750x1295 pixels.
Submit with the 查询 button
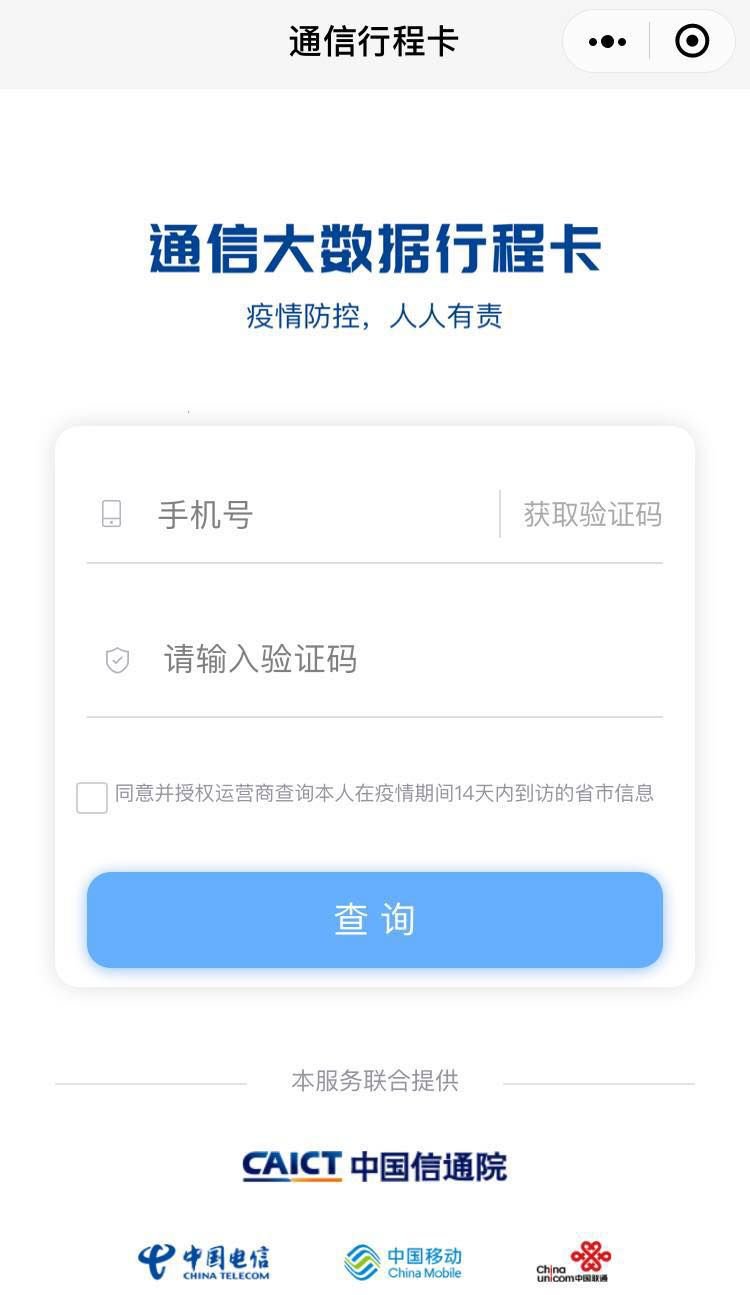pyautogui.click(x=375, y=920)
